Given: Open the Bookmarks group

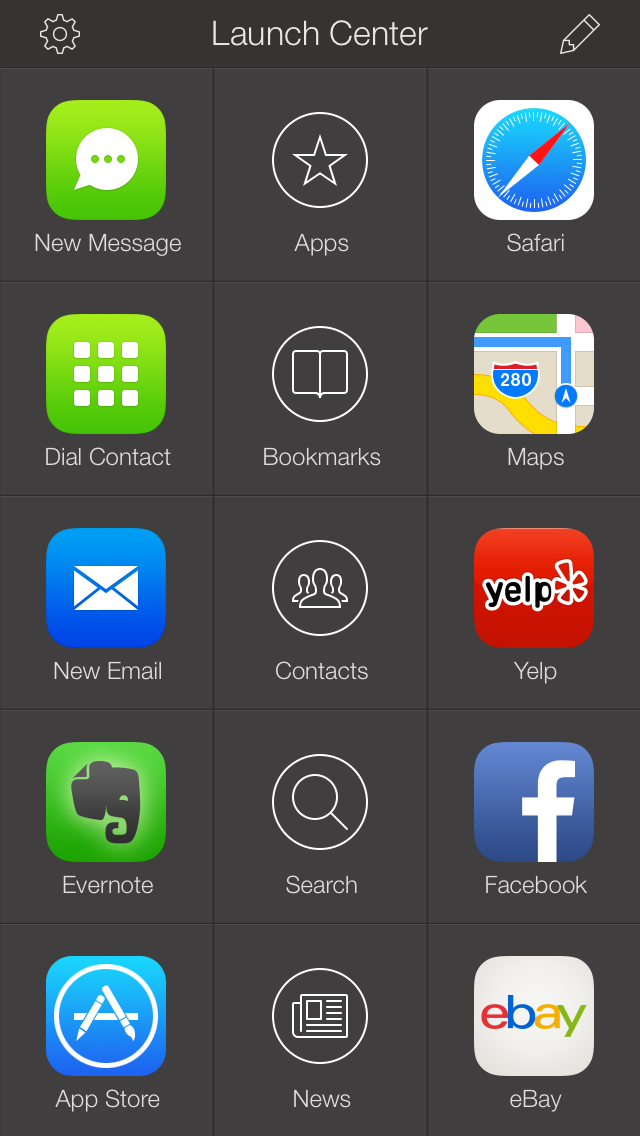Looking at the screenshot, I should [320, 374].
